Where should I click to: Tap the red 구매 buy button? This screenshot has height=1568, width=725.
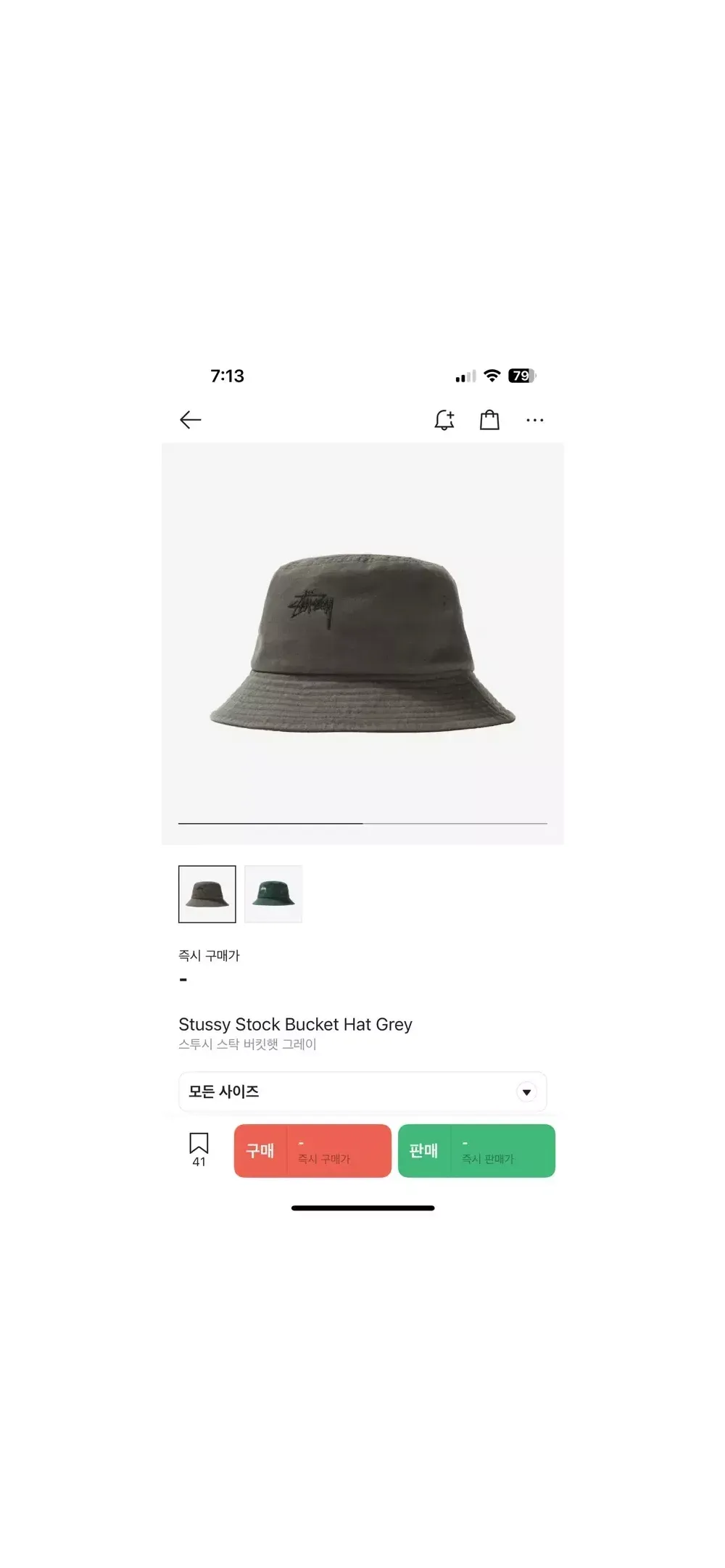pos(312,1151)
